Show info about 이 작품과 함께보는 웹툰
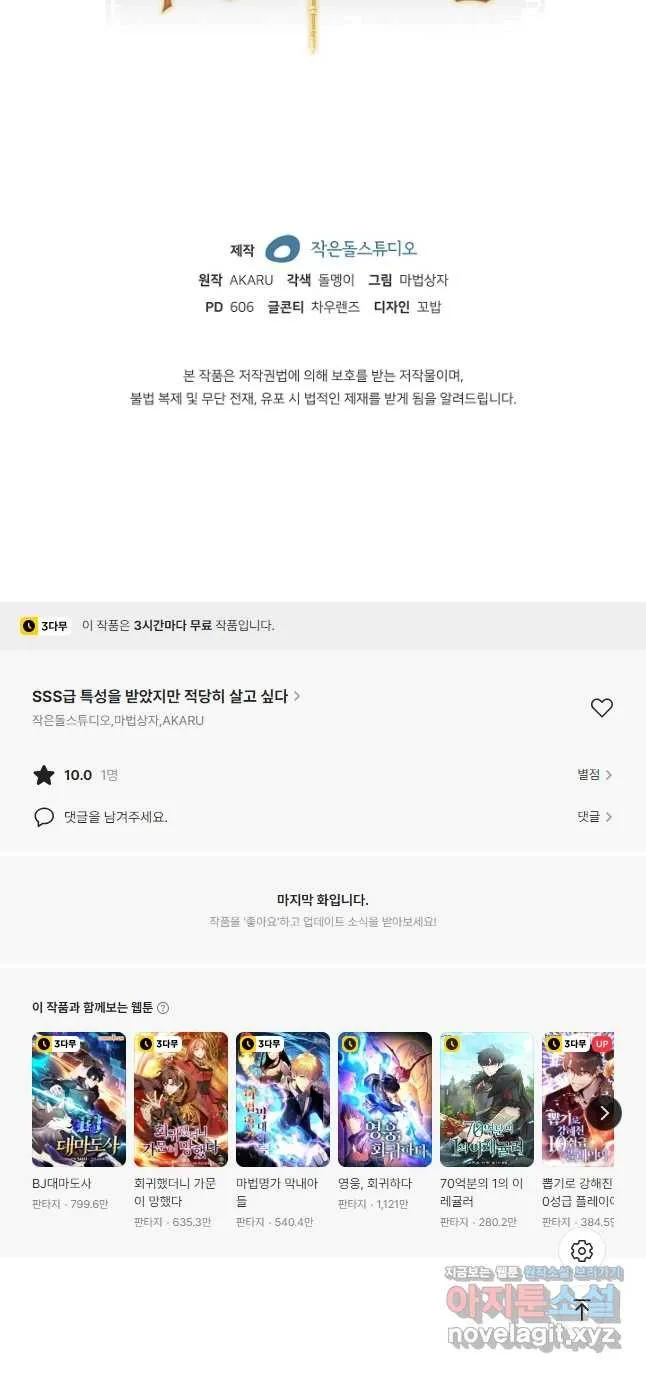The image size is (646, 1373). (x=163, y=1008)
